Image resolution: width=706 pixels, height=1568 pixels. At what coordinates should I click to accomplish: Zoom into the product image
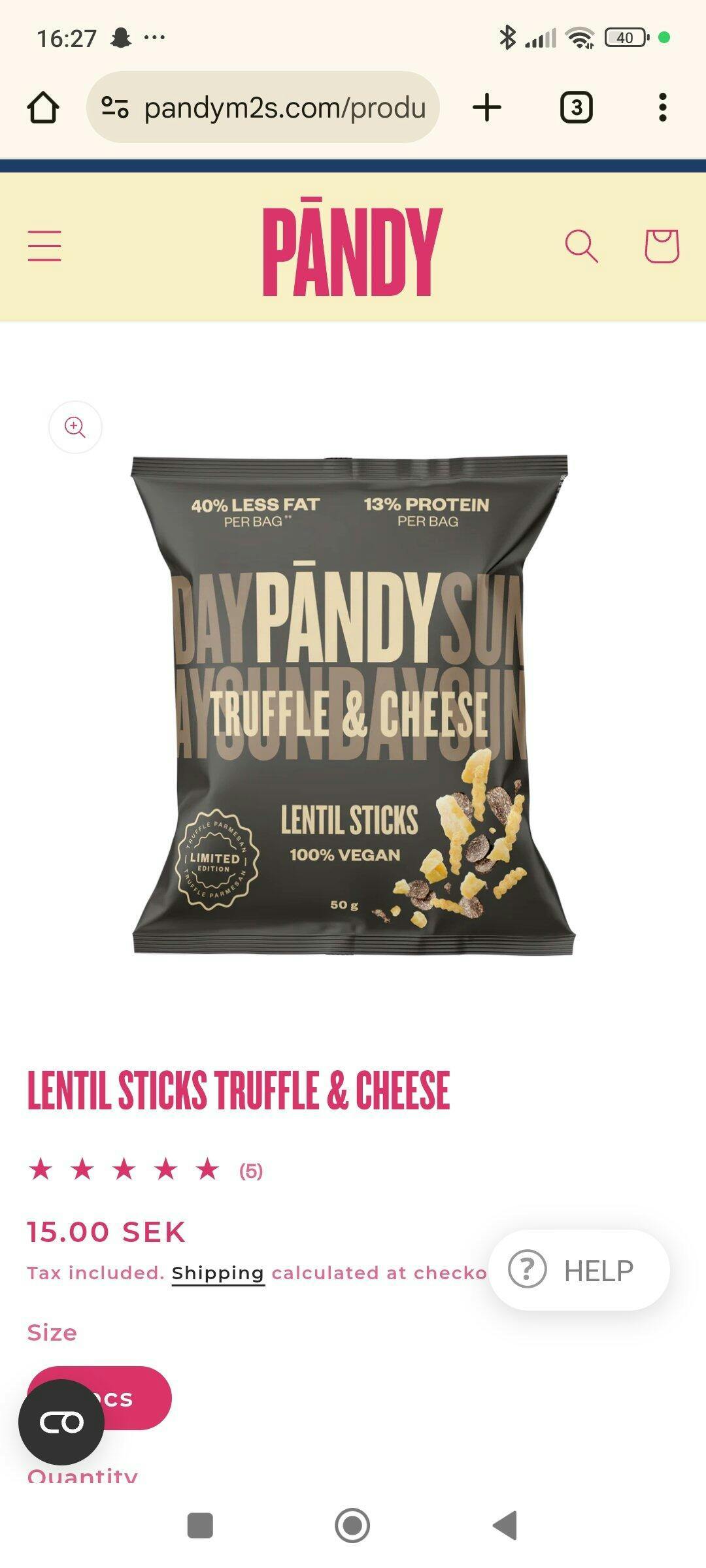tap(75, 427)
